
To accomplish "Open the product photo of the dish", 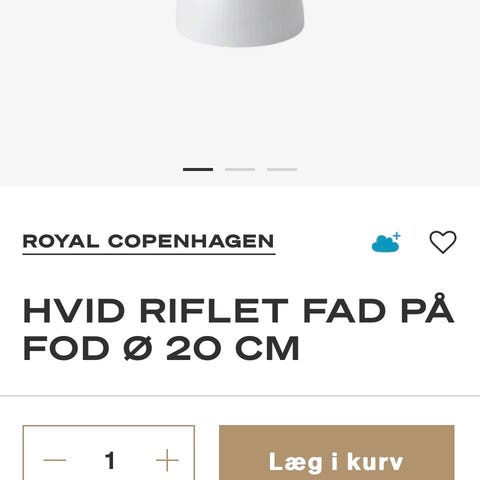I will point(240,23).
